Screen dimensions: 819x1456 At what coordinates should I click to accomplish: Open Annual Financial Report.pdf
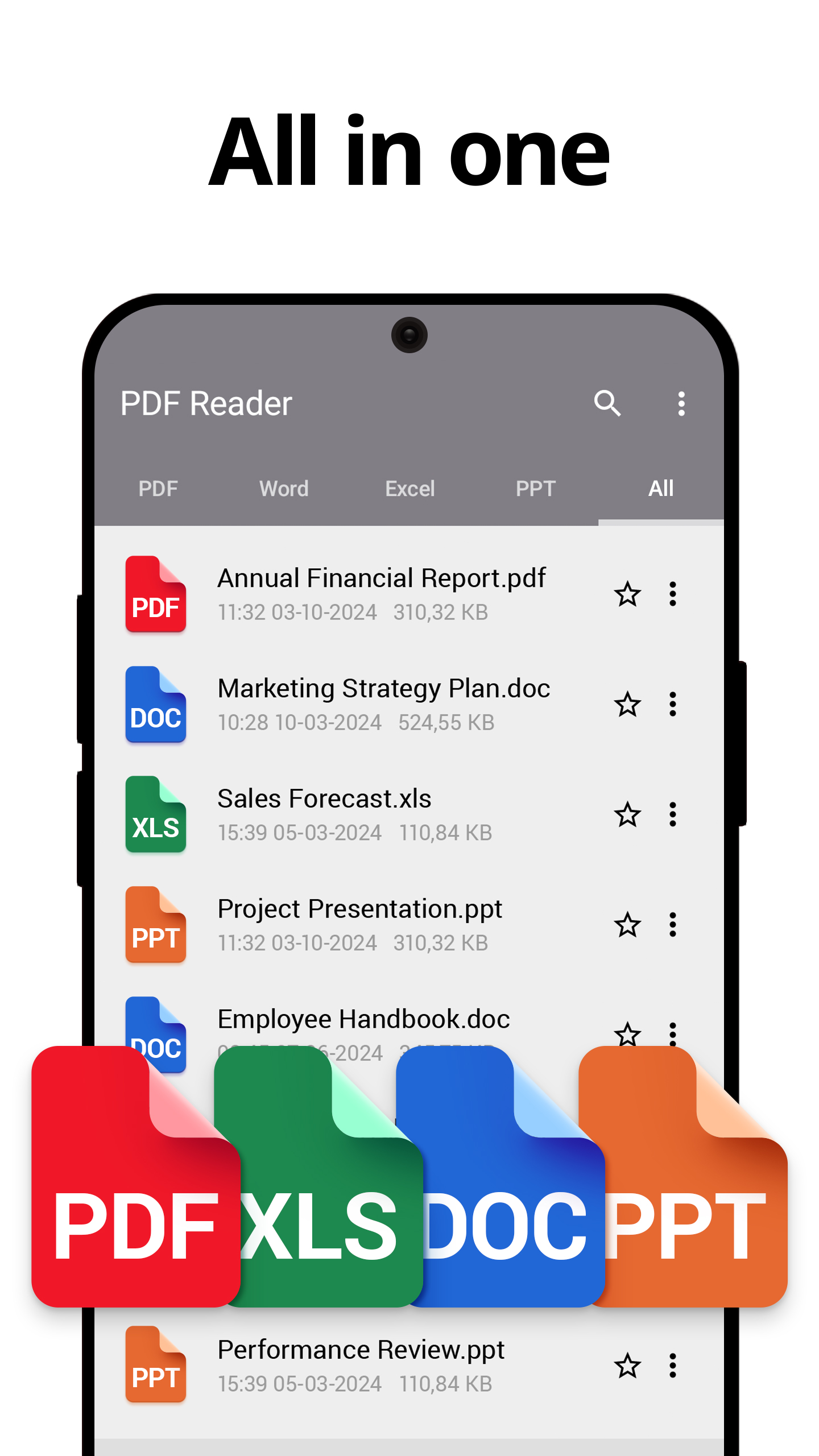381,578
